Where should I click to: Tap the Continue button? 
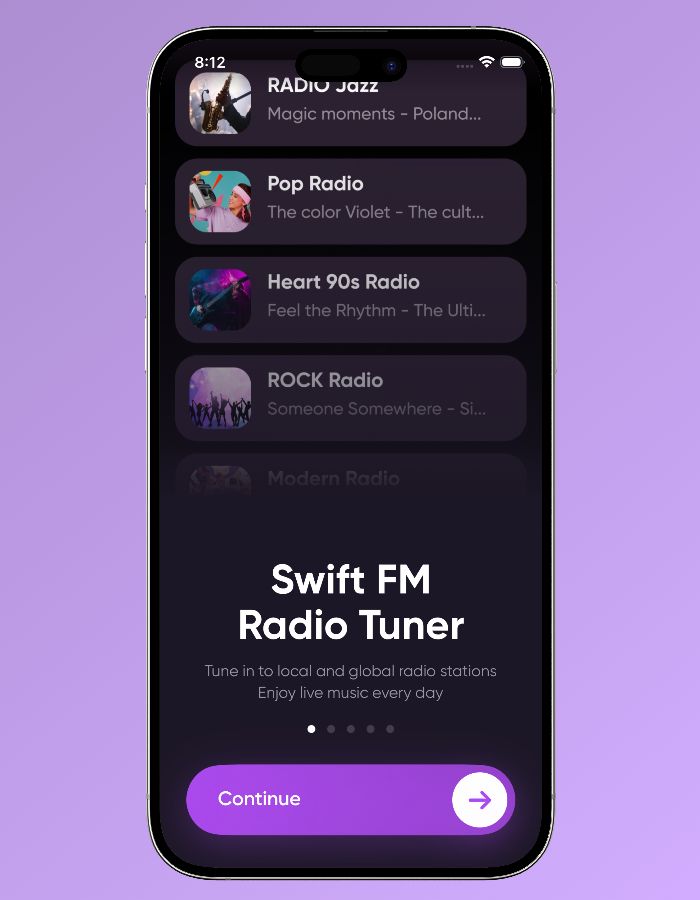(x=350, y=799)
